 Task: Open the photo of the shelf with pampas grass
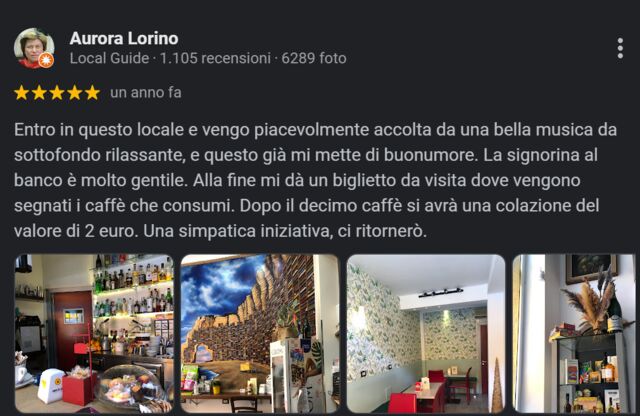pyautogui.click(x=574, y=333)
